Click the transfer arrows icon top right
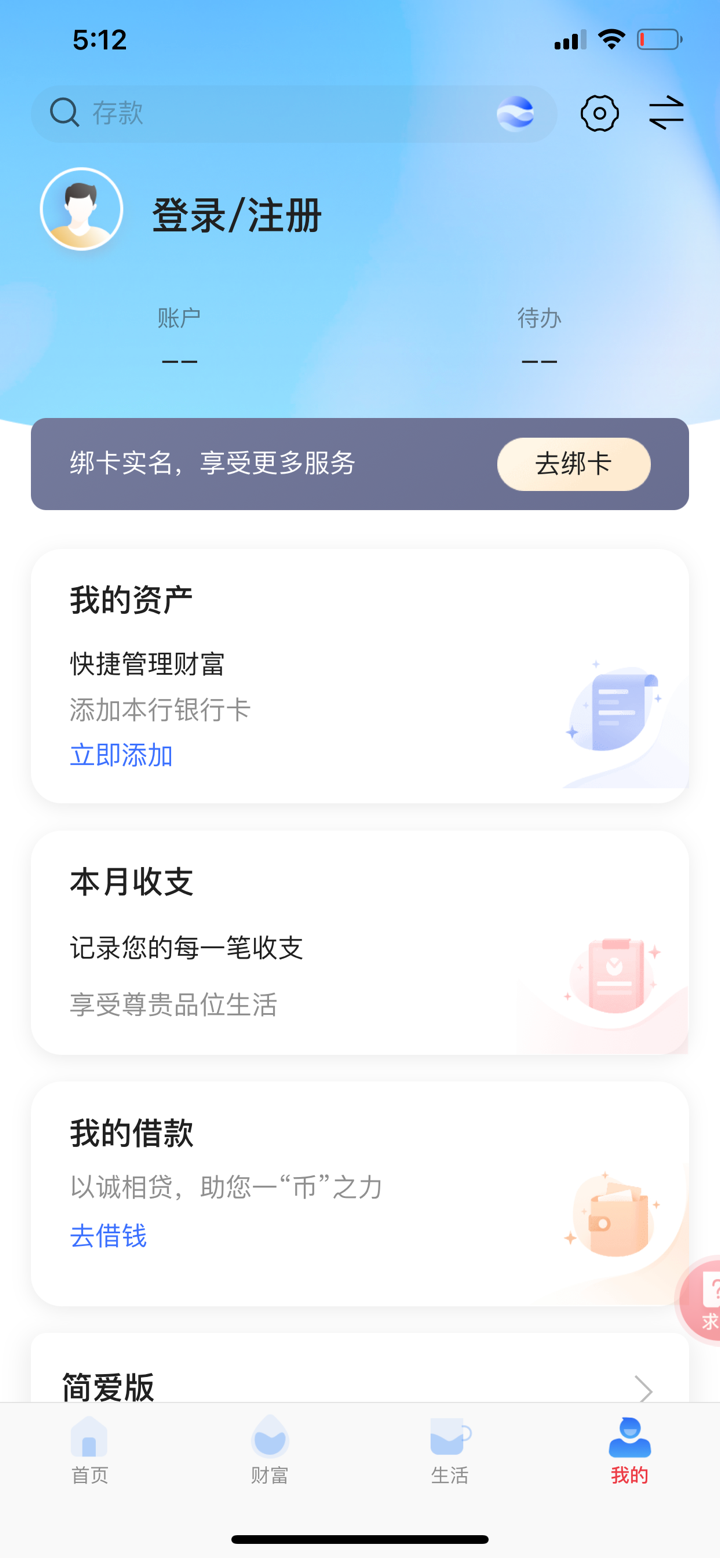The width and height of the screenshot is (720, 1558). (x=665, y=113)
